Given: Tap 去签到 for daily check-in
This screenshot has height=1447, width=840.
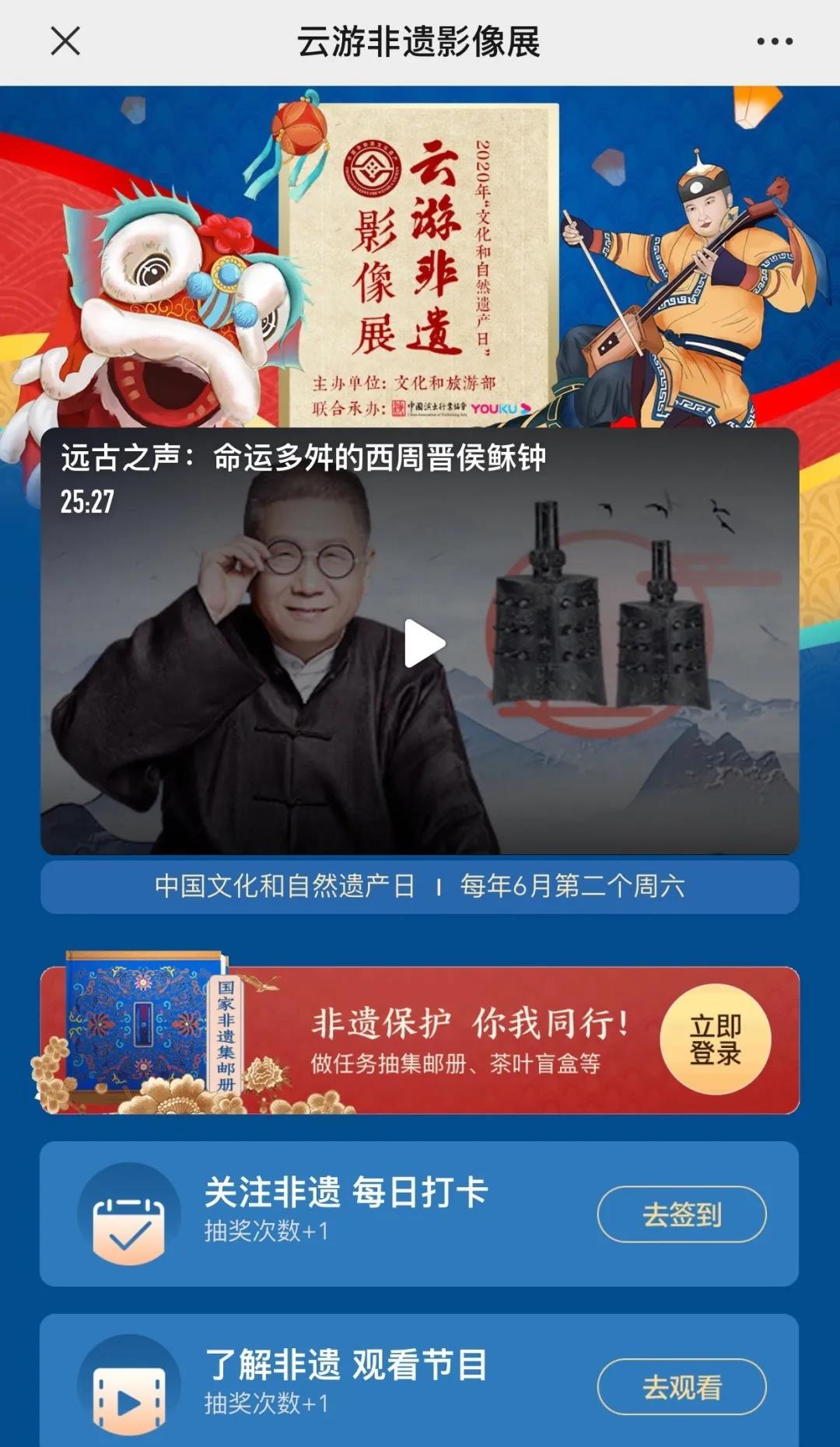Looking at the screenshot, I should click(x=681, y=1214).
